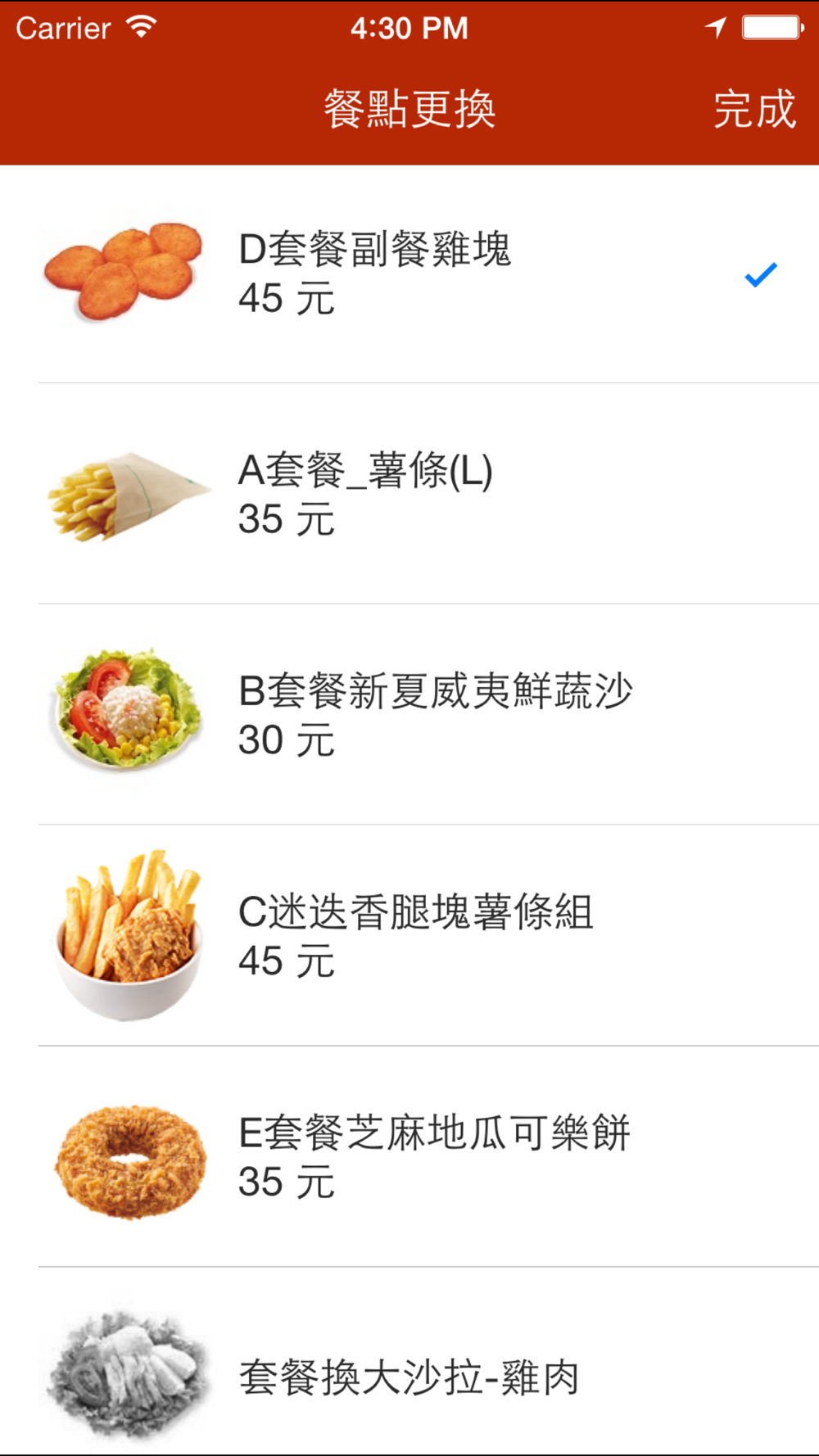Select D套餐副餐雞塊 for 45 元
Image resolution: width=819 pixels, height=1456 pixels.
[x=409, y=274]
